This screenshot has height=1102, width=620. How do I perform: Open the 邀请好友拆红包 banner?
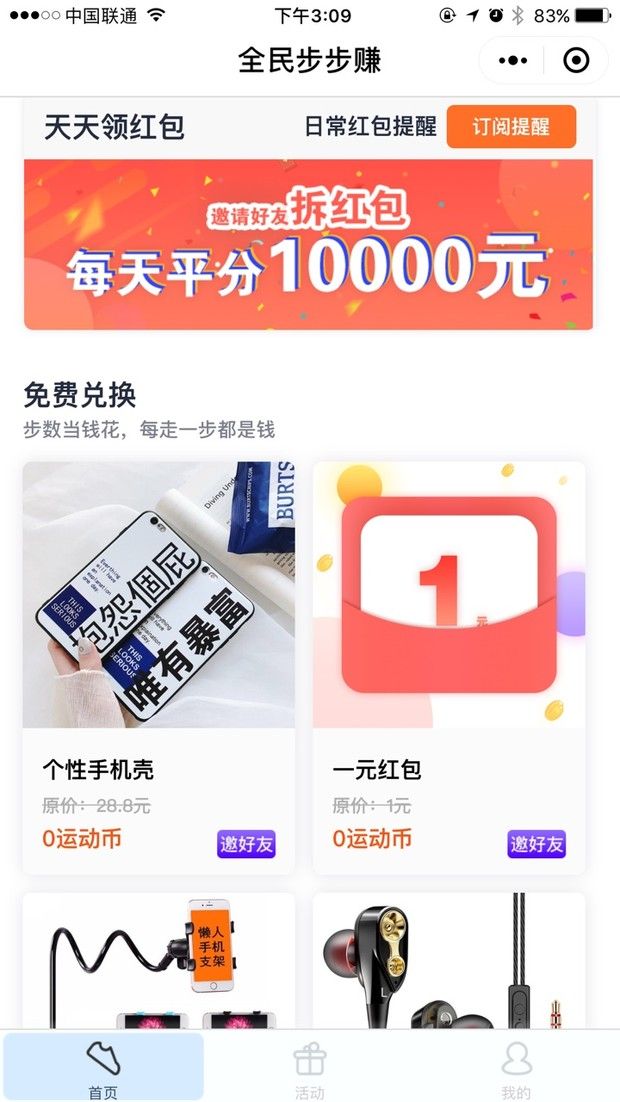(x=308, y=244)
